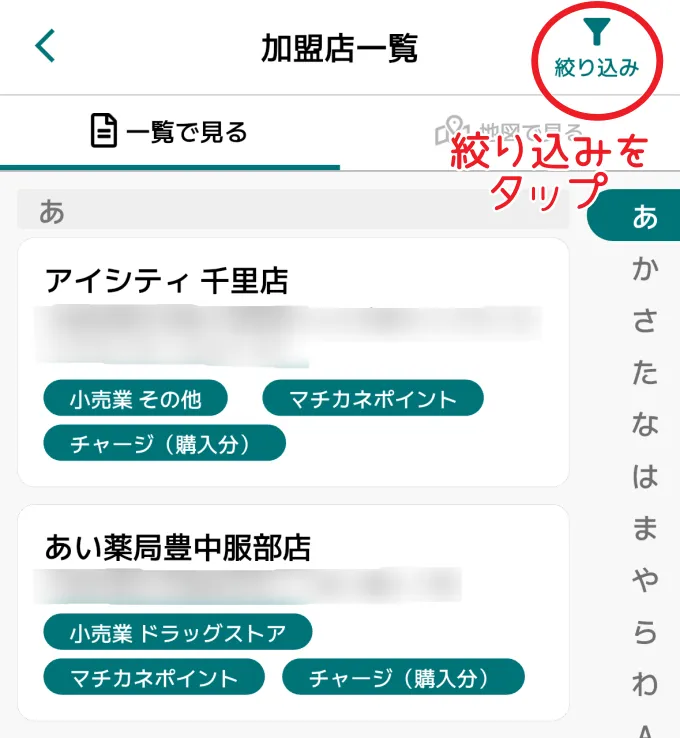Jump to さ in the side index
The image size is (680, 738).
pyautogui.click(x=645, y=321)
